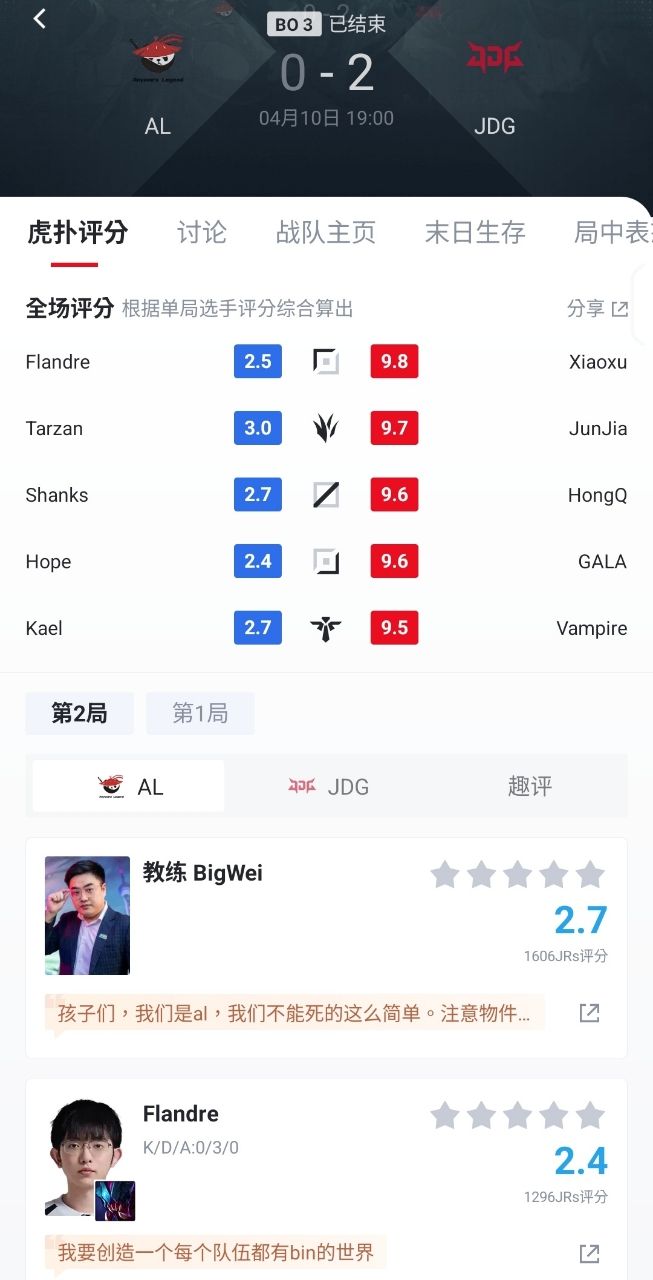Open the 趣评 segment
653x1280 pixels.
529,787
